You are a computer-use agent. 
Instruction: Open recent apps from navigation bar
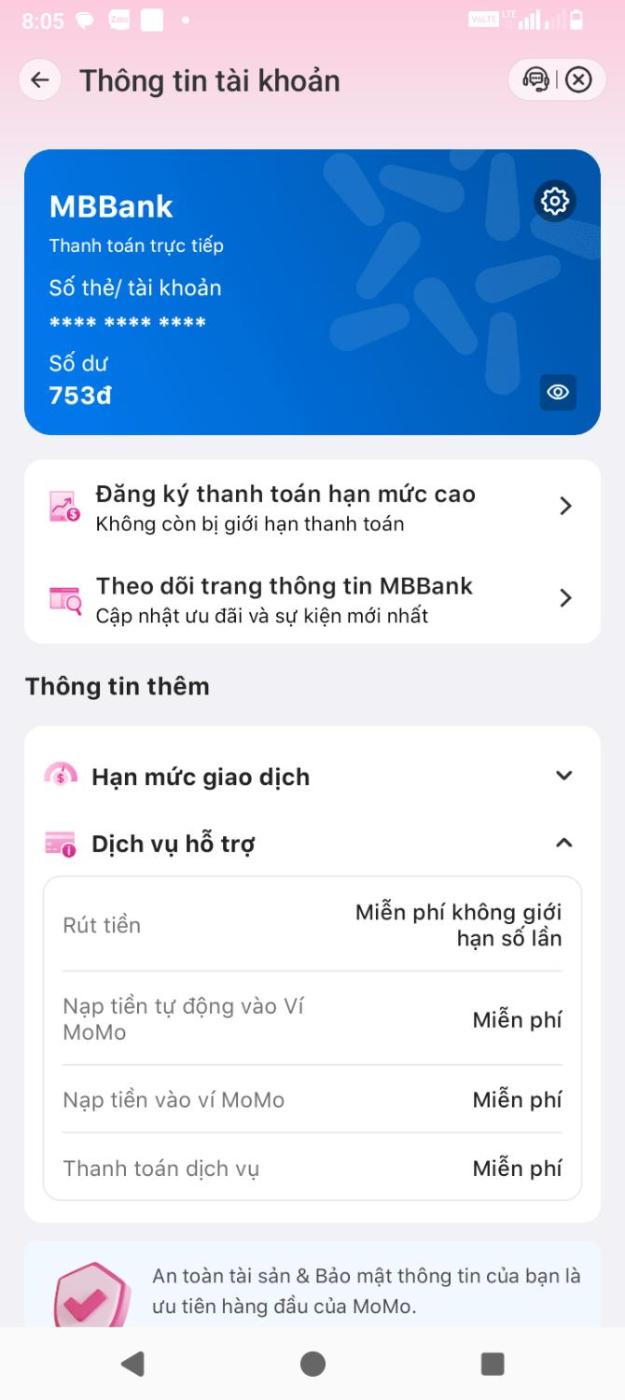point(492,1363)
